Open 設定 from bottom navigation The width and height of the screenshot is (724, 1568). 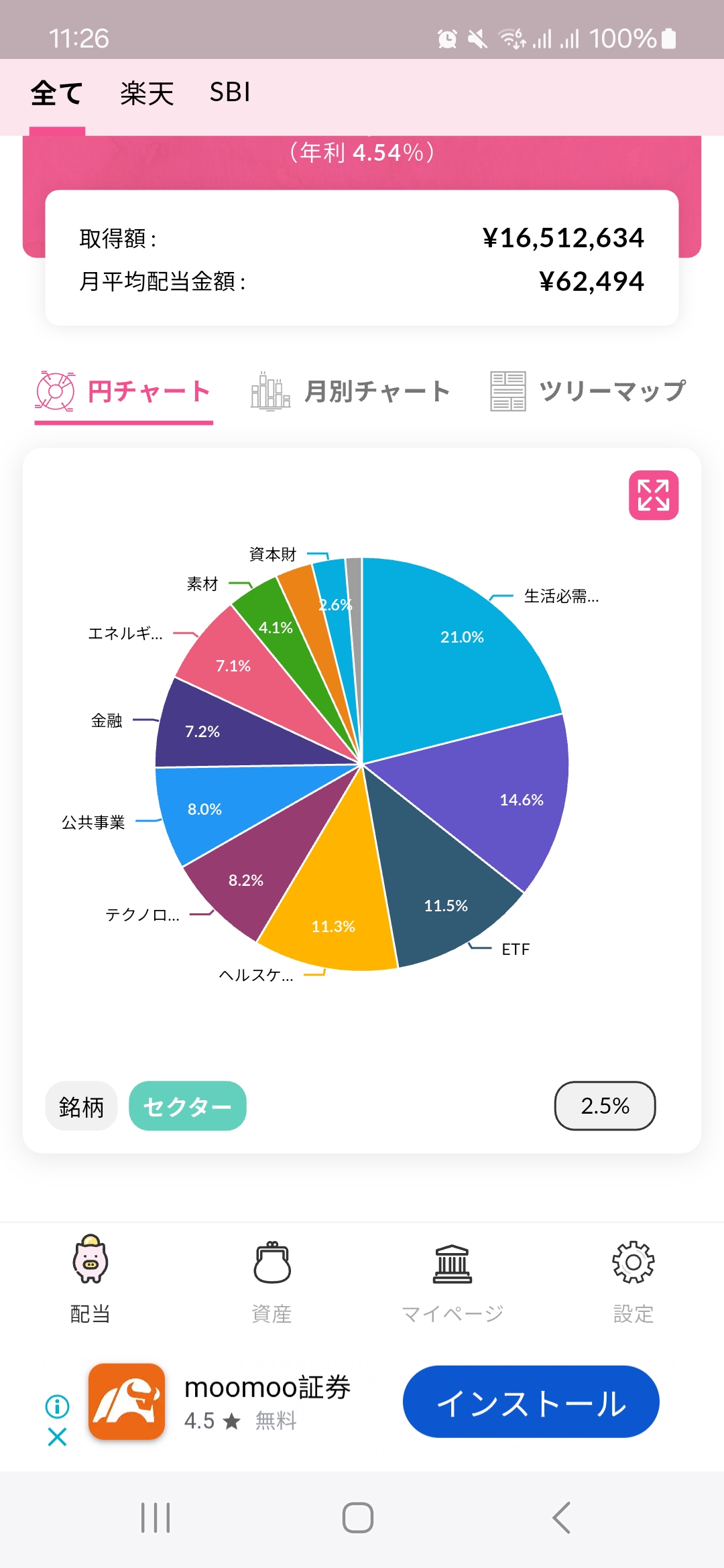(x=633, y=1280)
